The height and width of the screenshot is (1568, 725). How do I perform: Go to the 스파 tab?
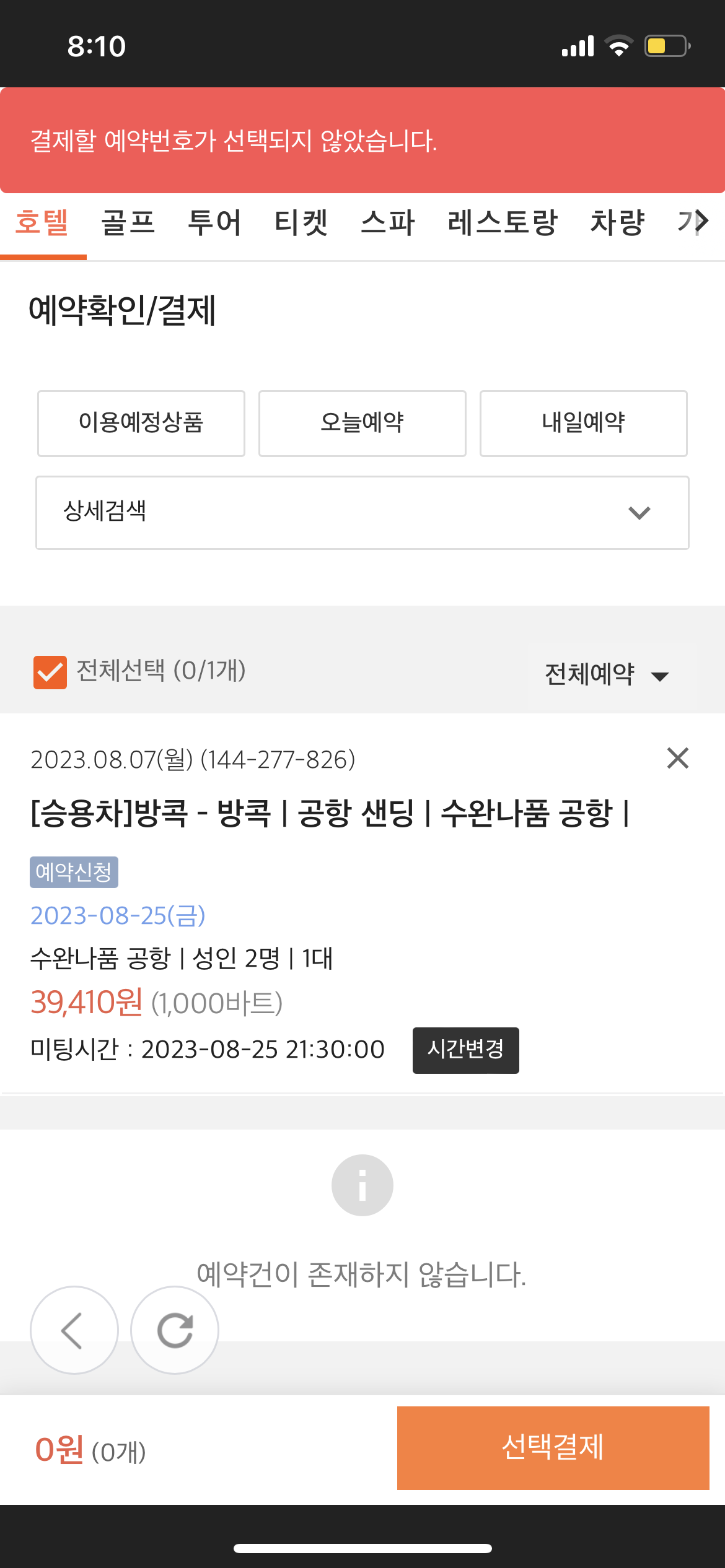click(388, 222)
